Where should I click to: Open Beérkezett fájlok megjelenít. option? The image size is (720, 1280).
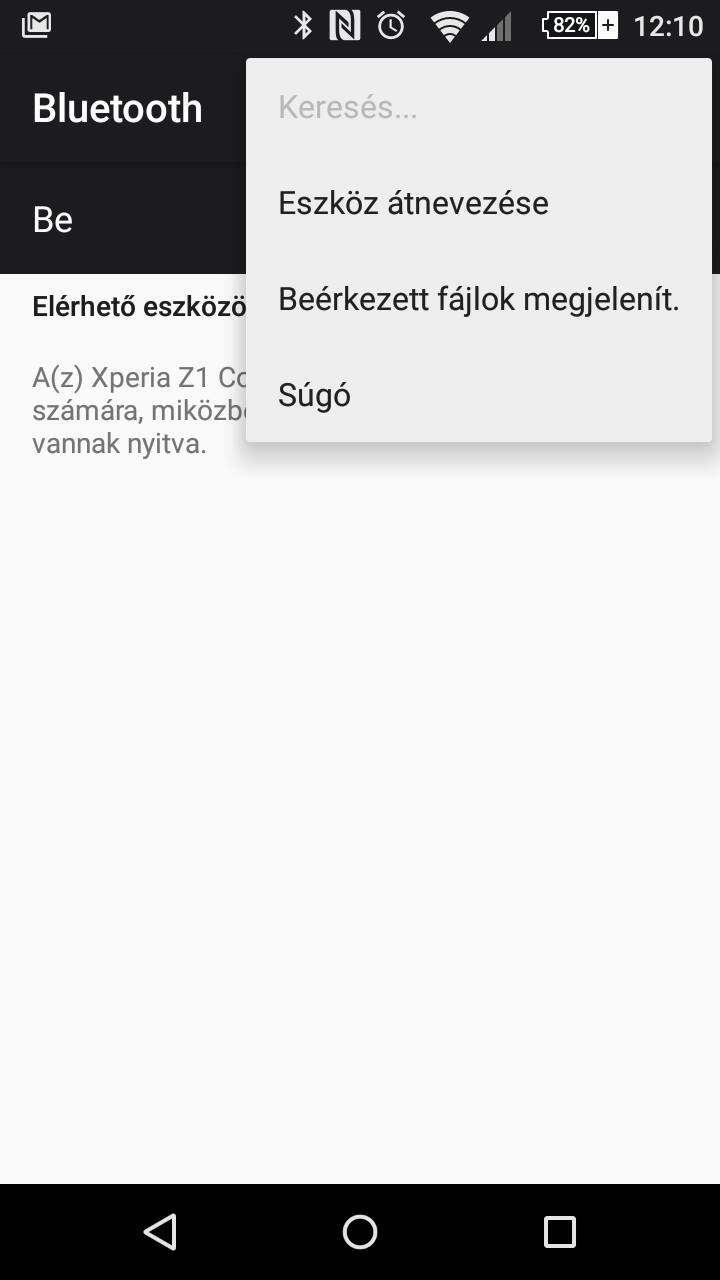[x=479, y=299]
